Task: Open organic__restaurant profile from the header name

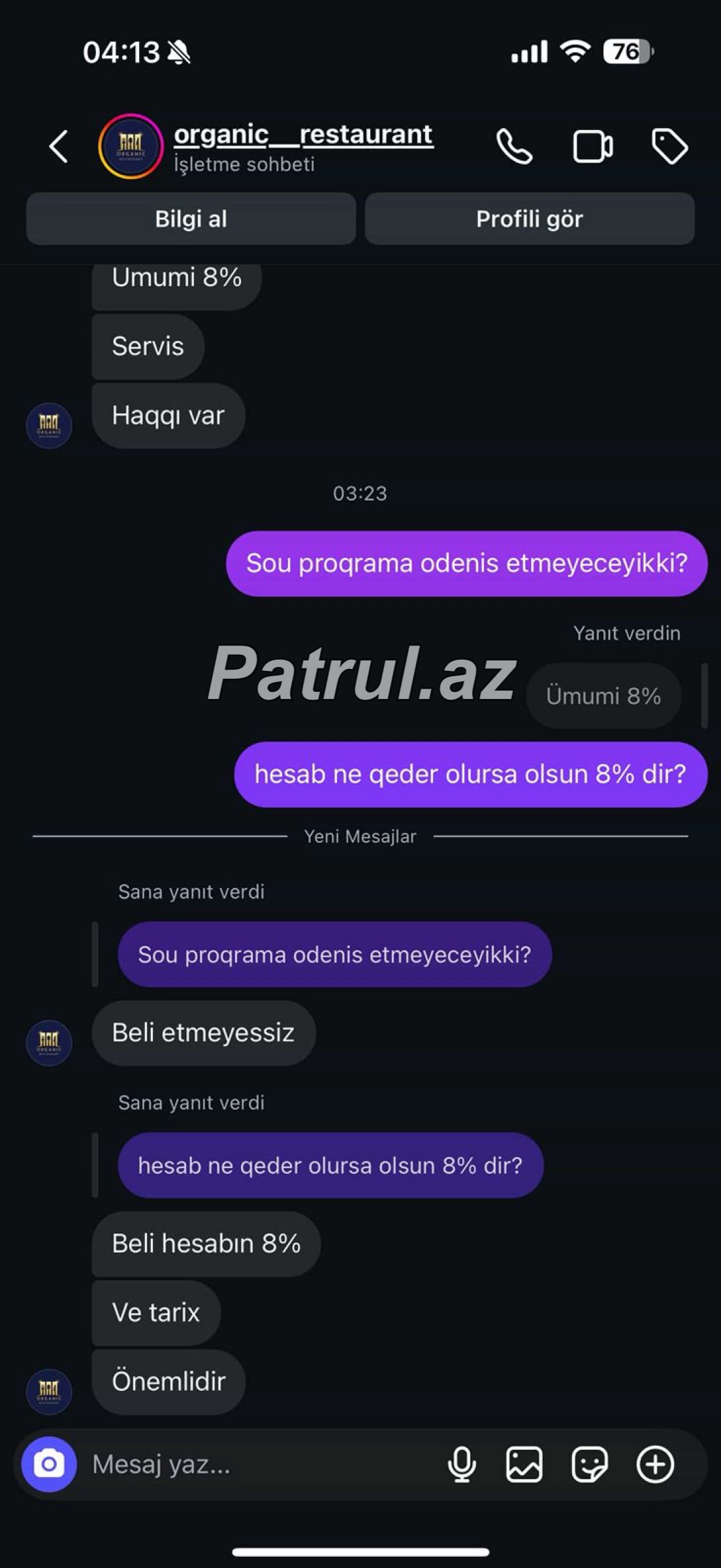Action: tap(303, 135)
